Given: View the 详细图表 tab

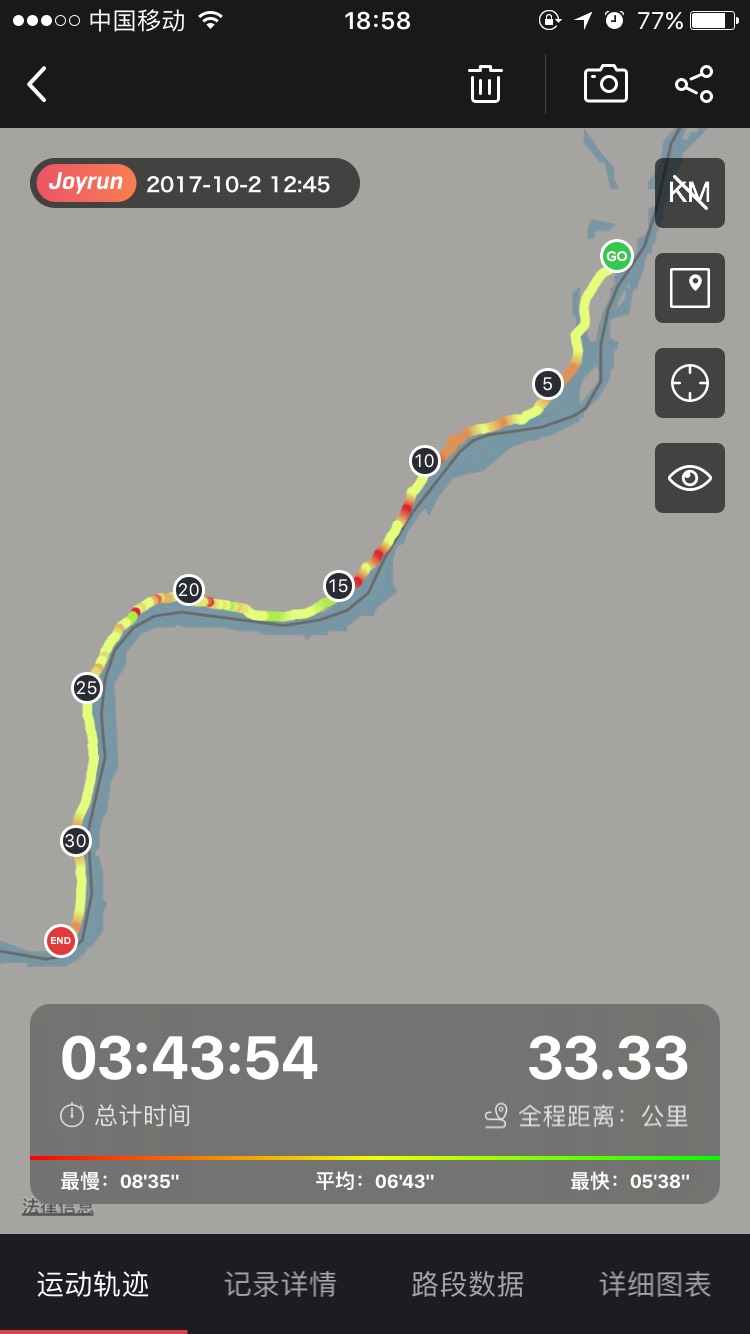Looking at the screenshot, I should 655,1284.
